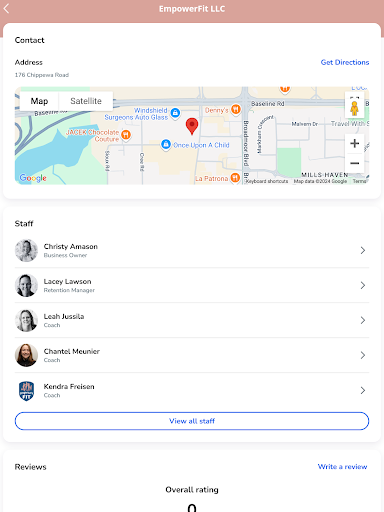
Task: Zoom in on the map
Action: 355,143
